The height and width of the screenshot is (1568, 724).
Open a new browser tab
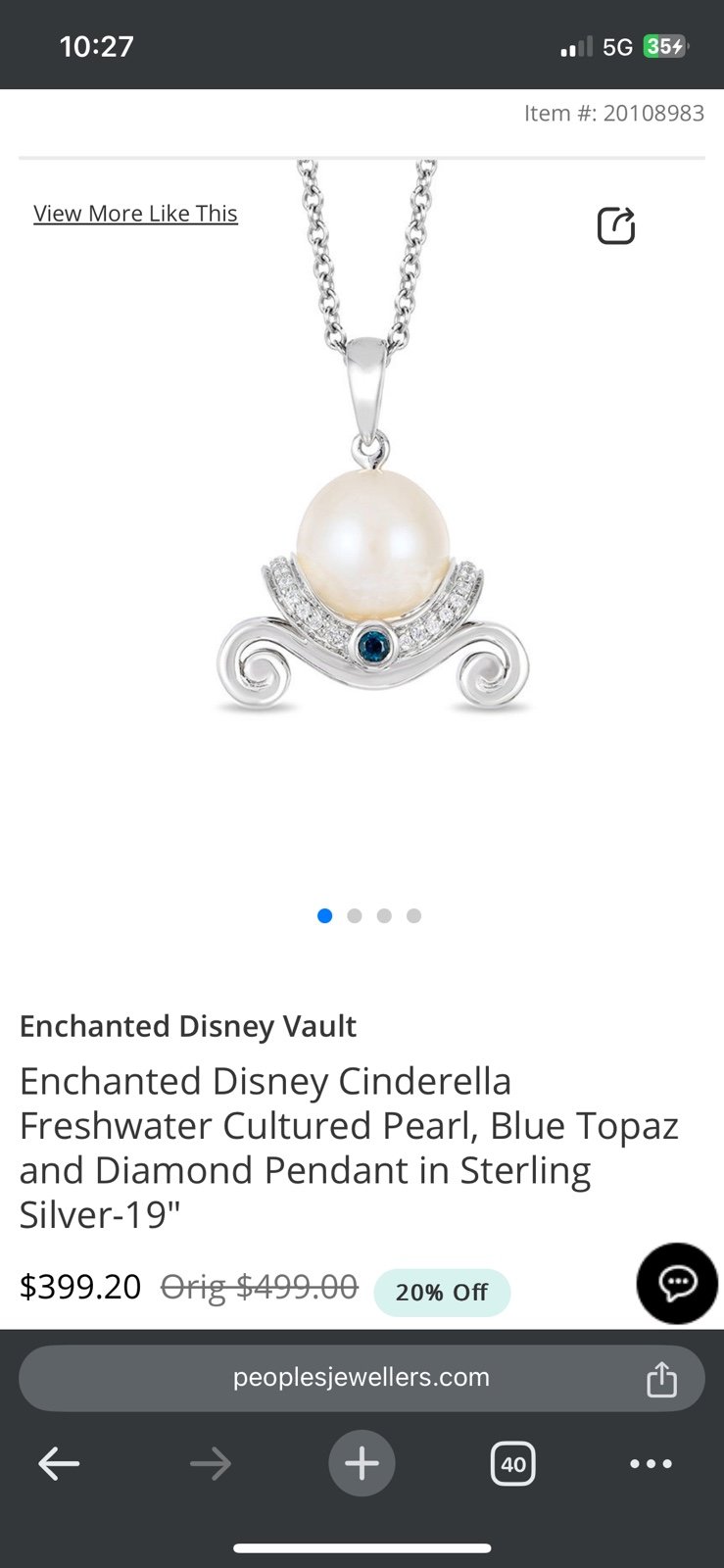362,1464
